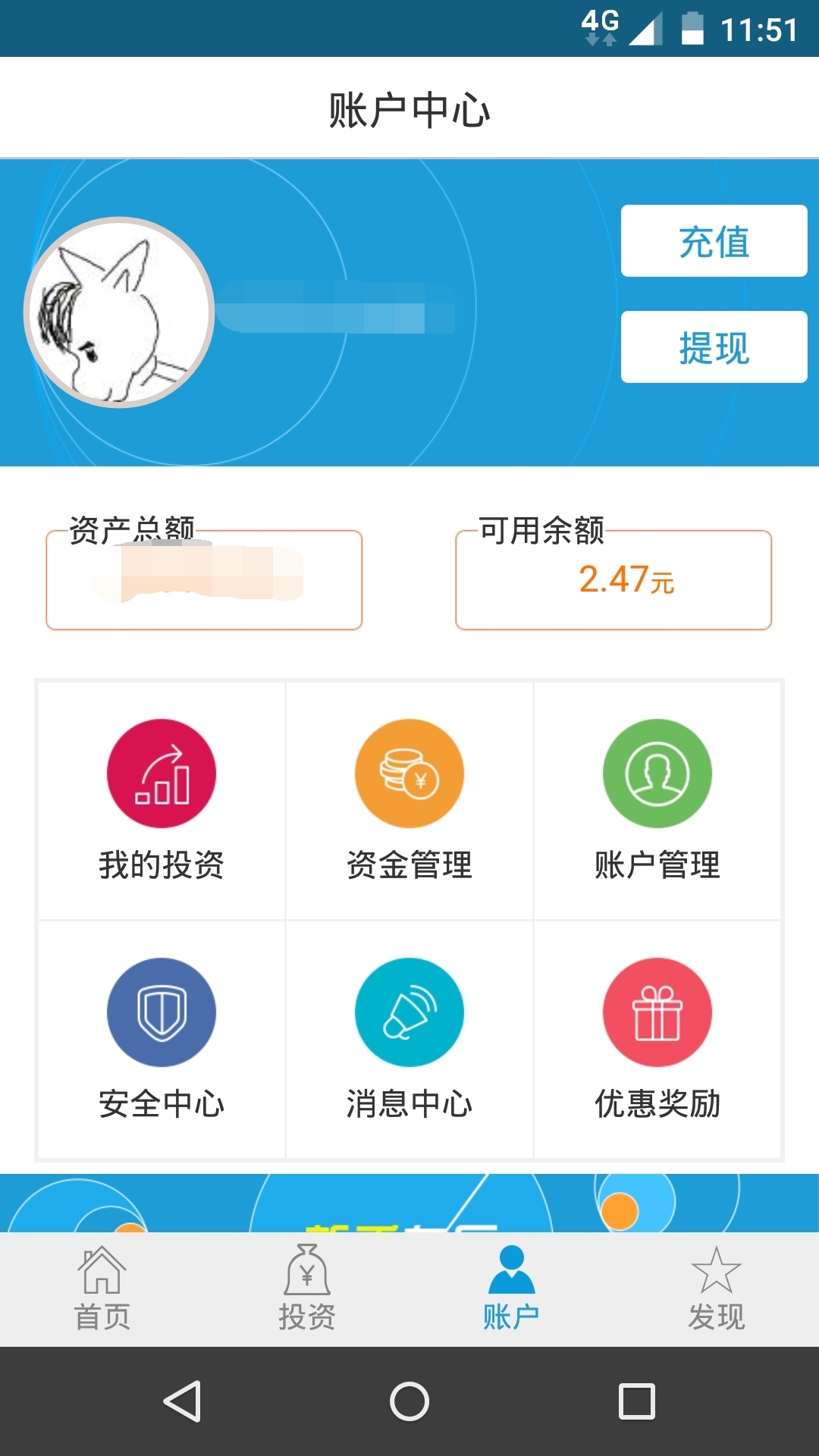Open 资金管理 (Fund Management)
Screen dimensions: 819x1456
409,800
